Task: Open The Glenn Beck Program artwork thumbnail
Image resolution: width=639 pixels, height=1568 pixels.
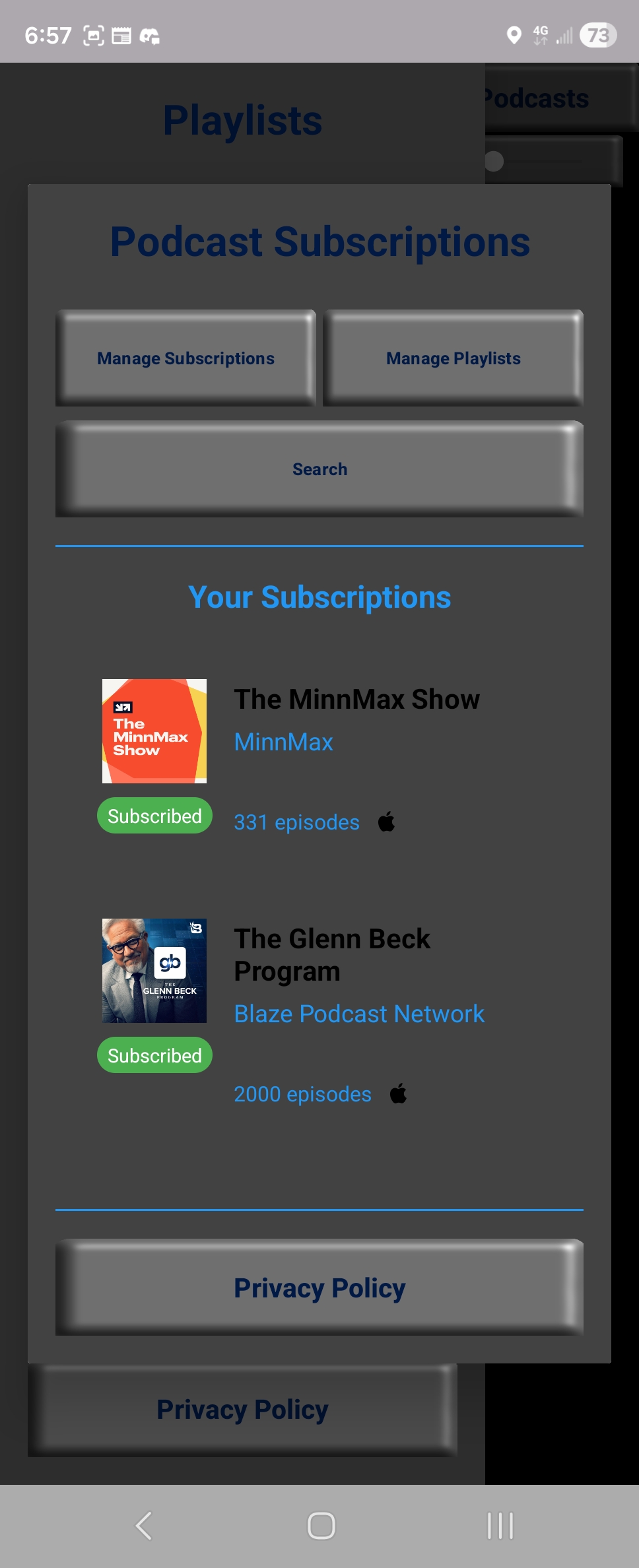Action: (x=154, y=970)
